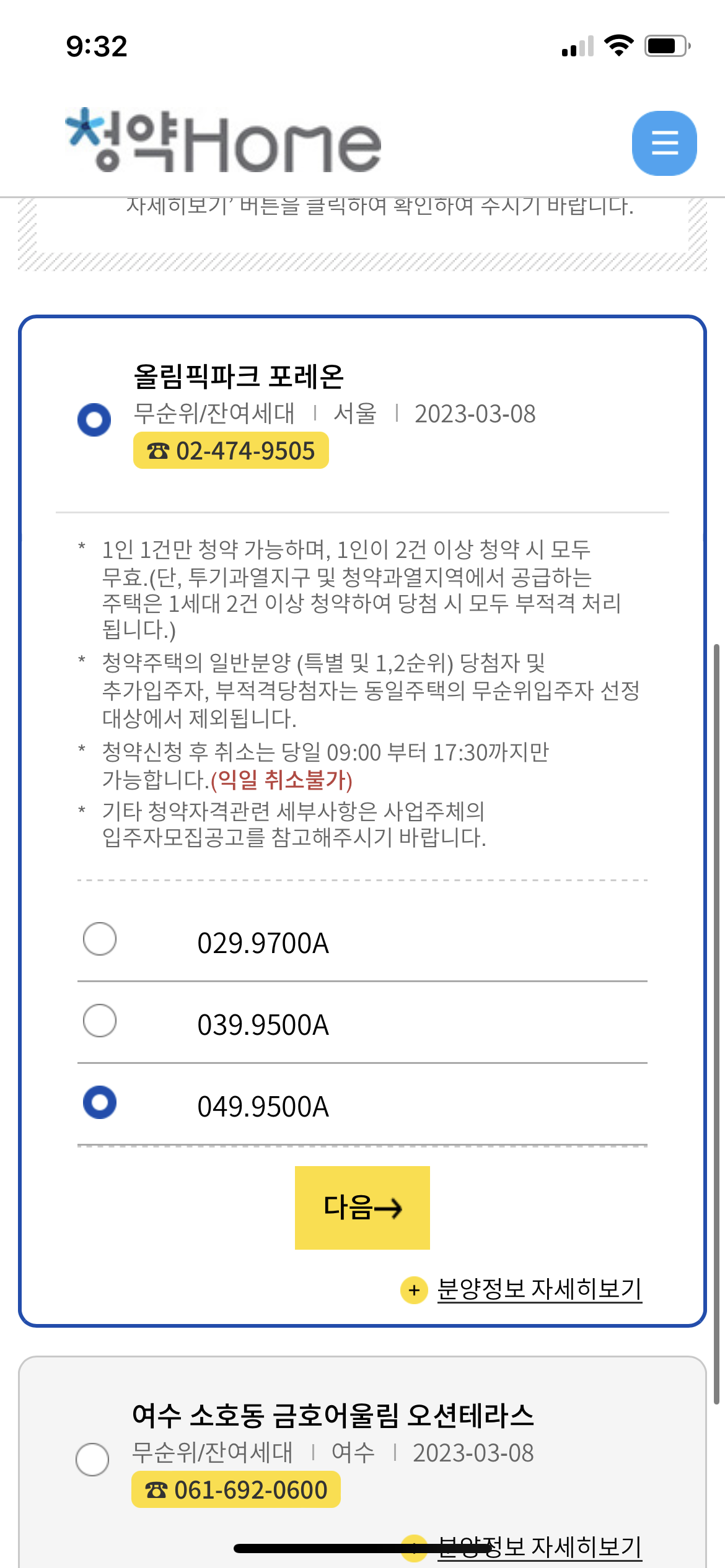Tap the cellular signal indicator
725x1568 pixels.
tap(579, 46)
